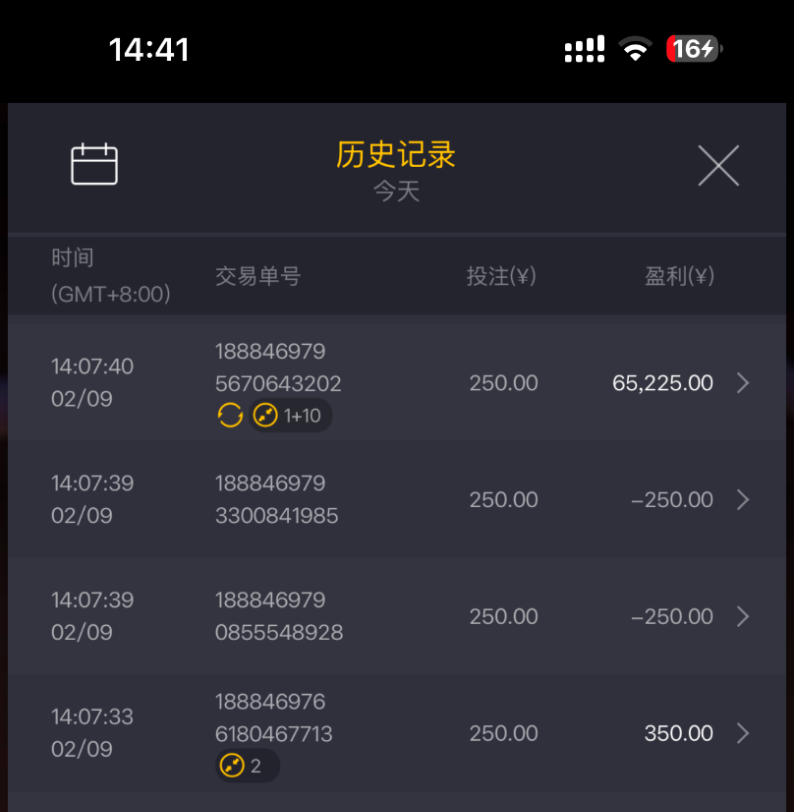794x812 pixels.
Task: Open transaction ending in 0855548928
Action: 742,616
